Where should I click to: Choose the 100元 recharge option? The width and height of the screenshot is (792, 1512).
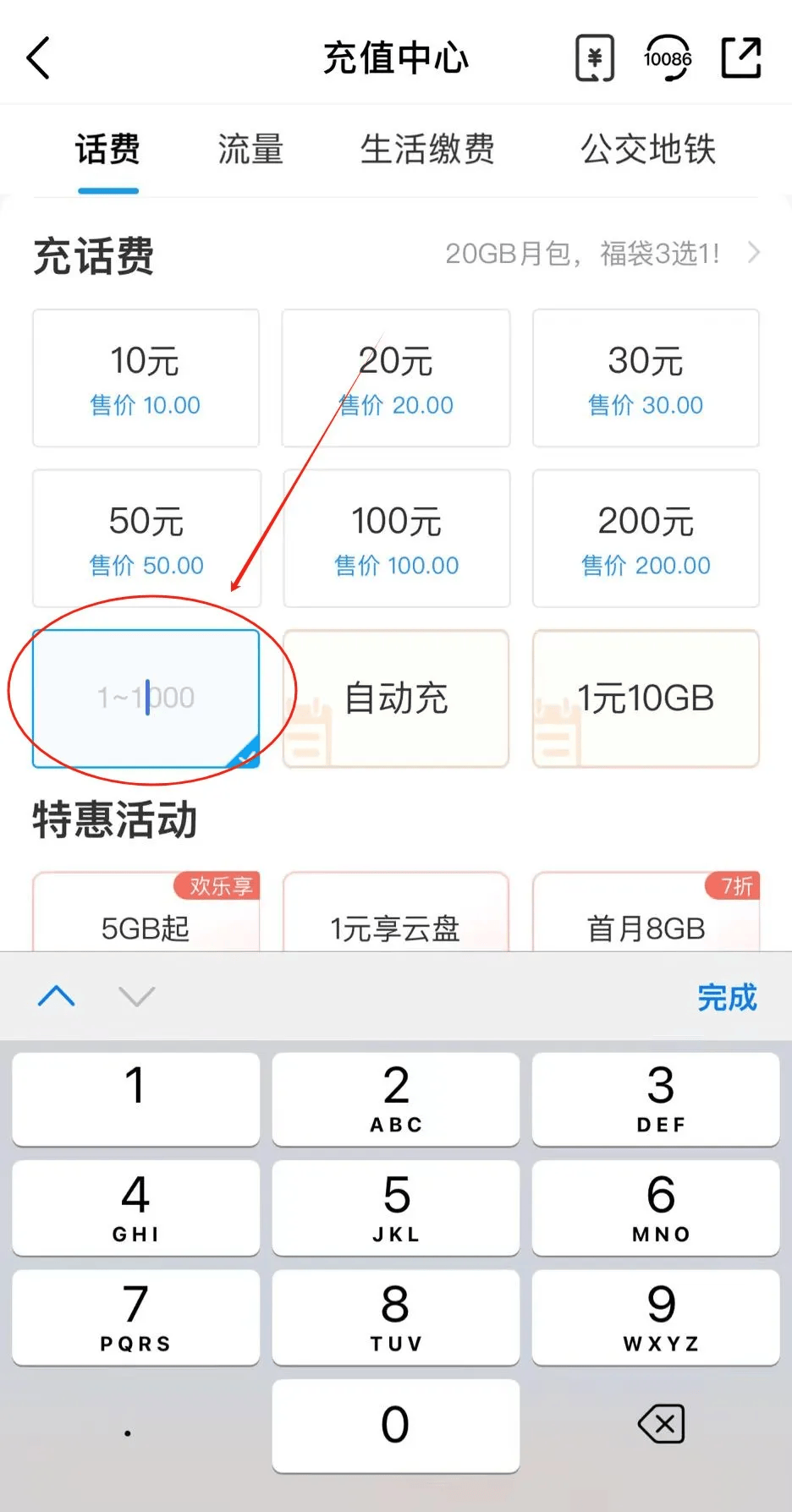(x=396, y=539)
